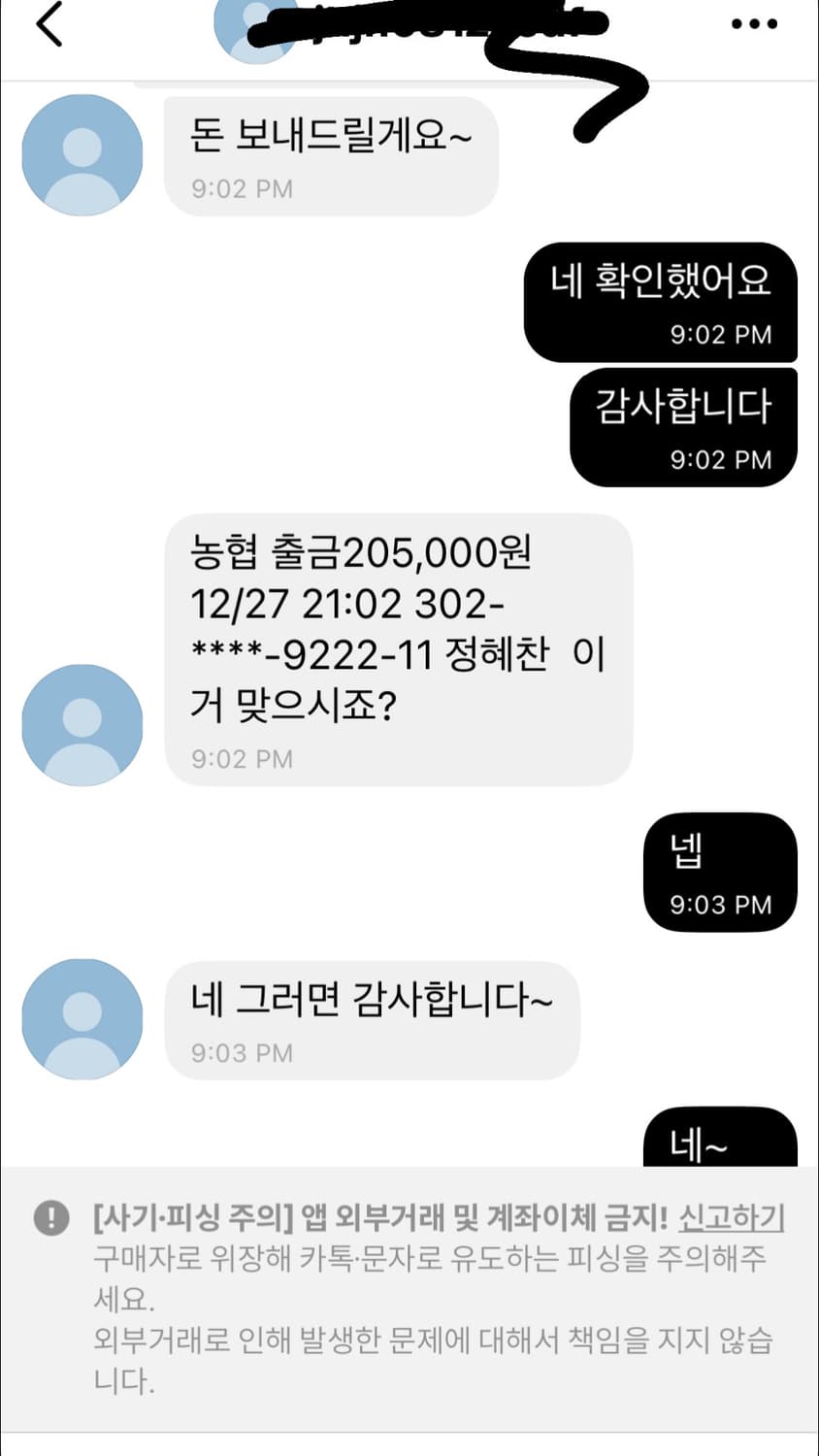Select the '감사합니다' black message bubble

coord(682,408)
